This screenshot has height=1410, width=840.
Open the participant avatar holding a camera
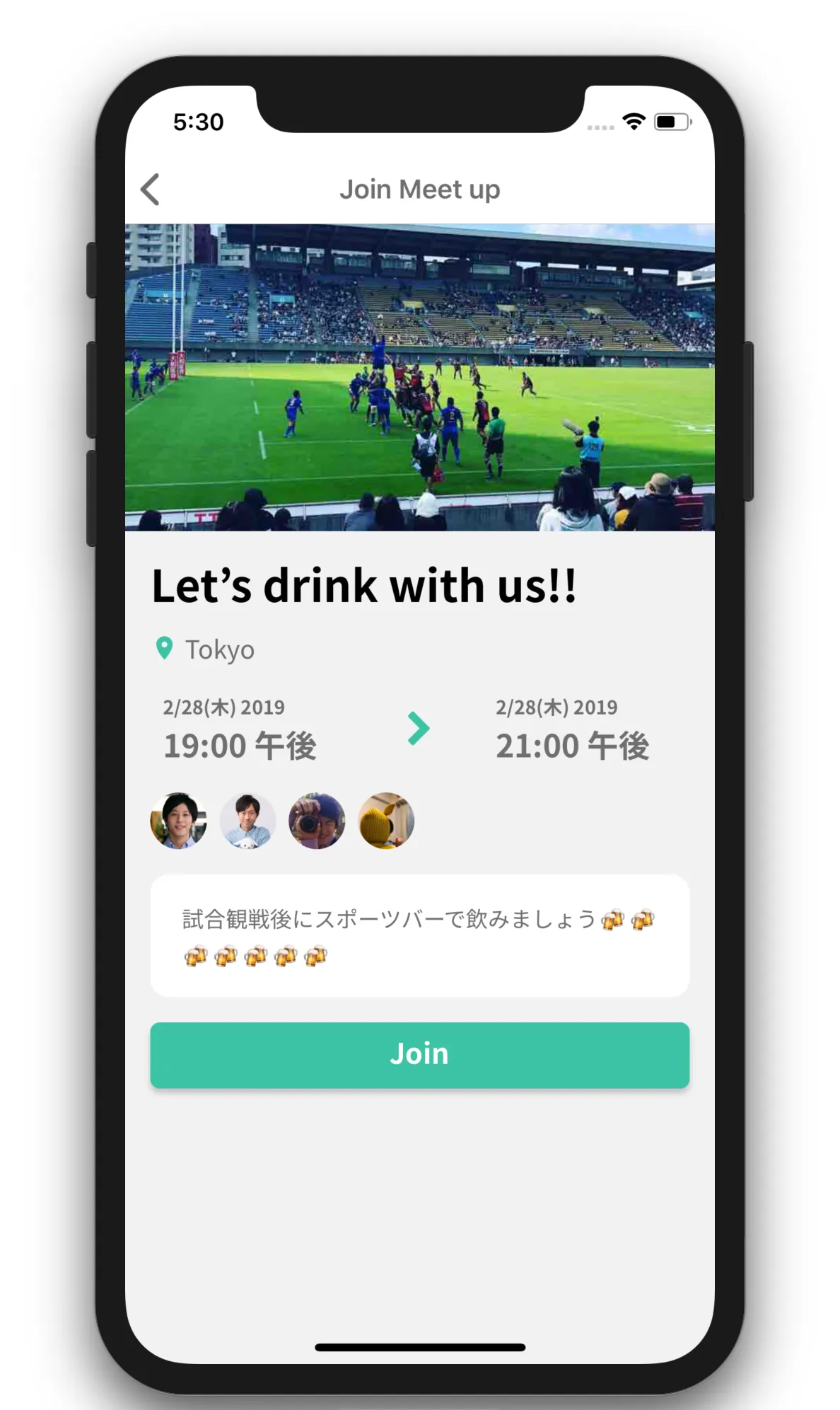pyautogui.click(x=317, y=821)
